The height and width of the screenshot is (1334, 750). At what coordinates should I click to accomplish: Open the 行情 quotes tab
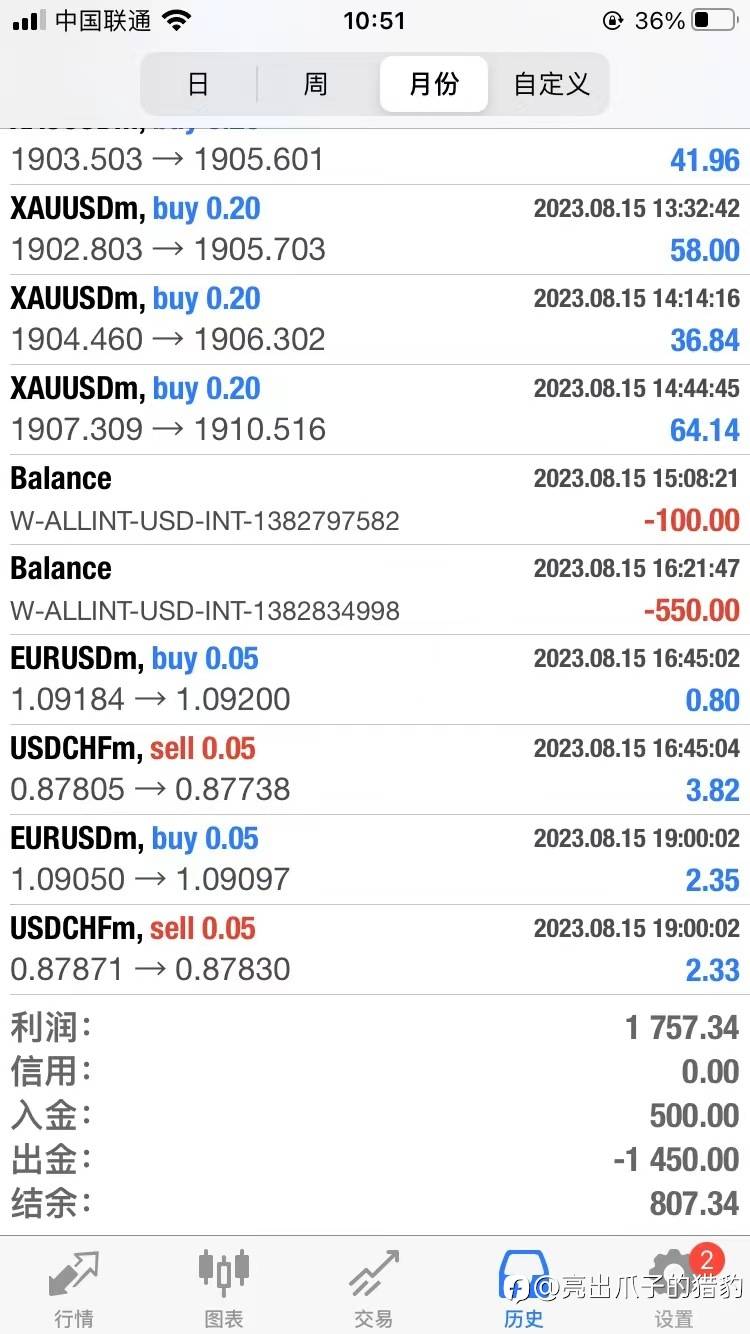pos(74,1288)
